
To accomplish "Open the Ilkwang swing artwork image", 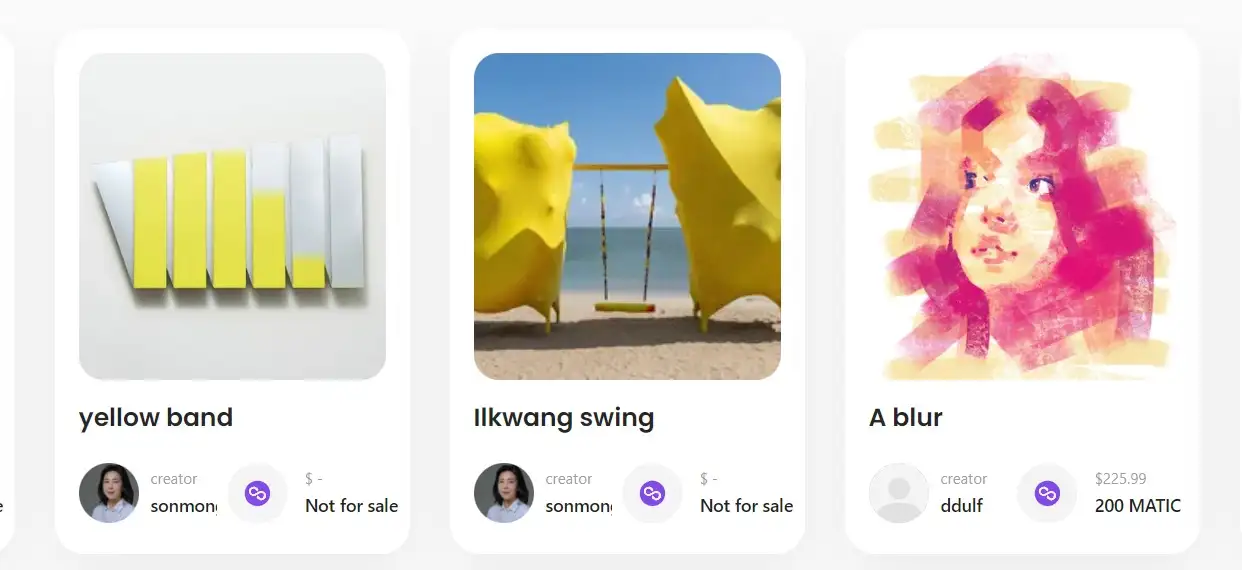I will click(627, 216).
